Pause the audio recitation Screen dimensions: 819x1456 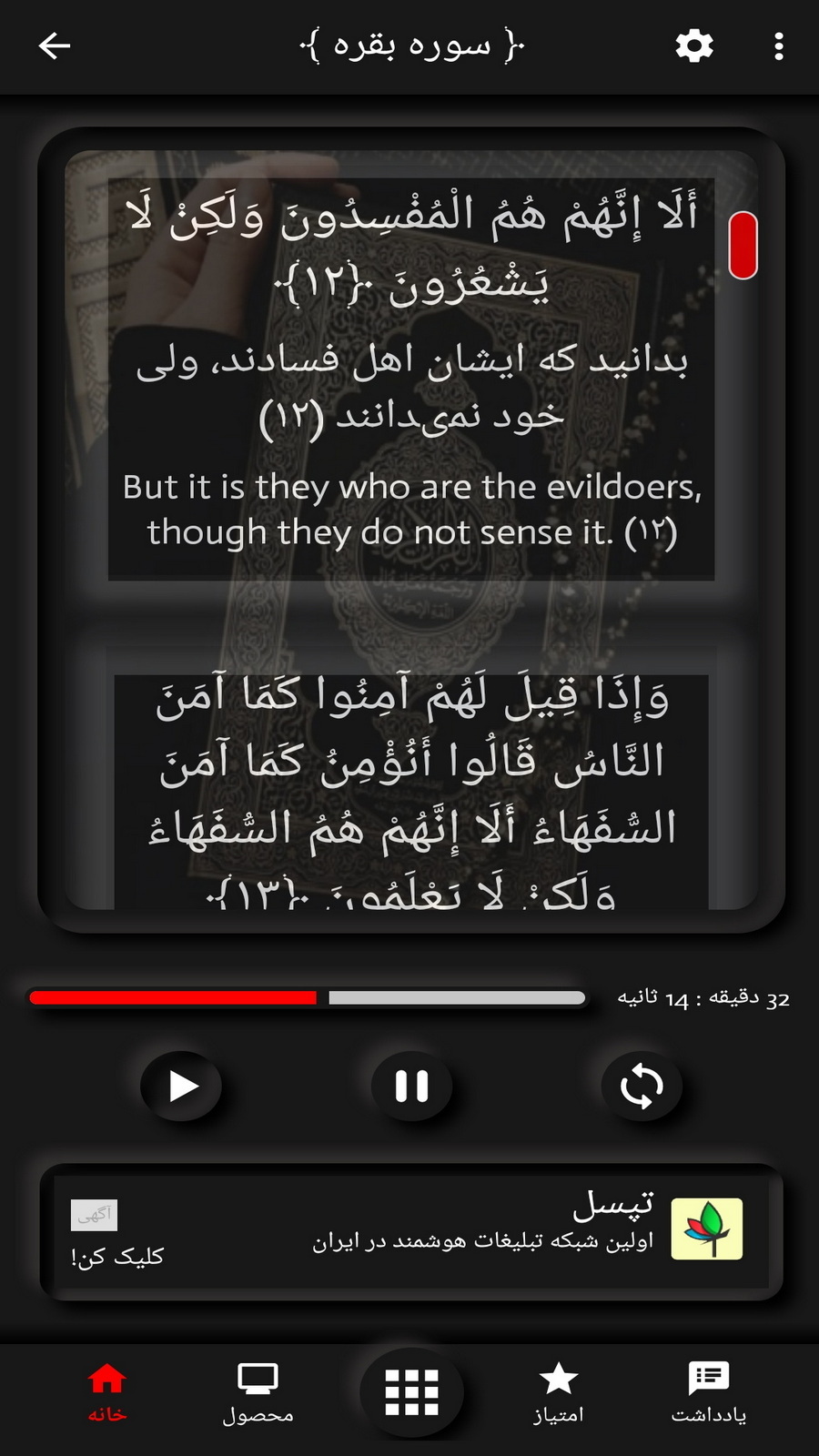tap(411, 1086)
